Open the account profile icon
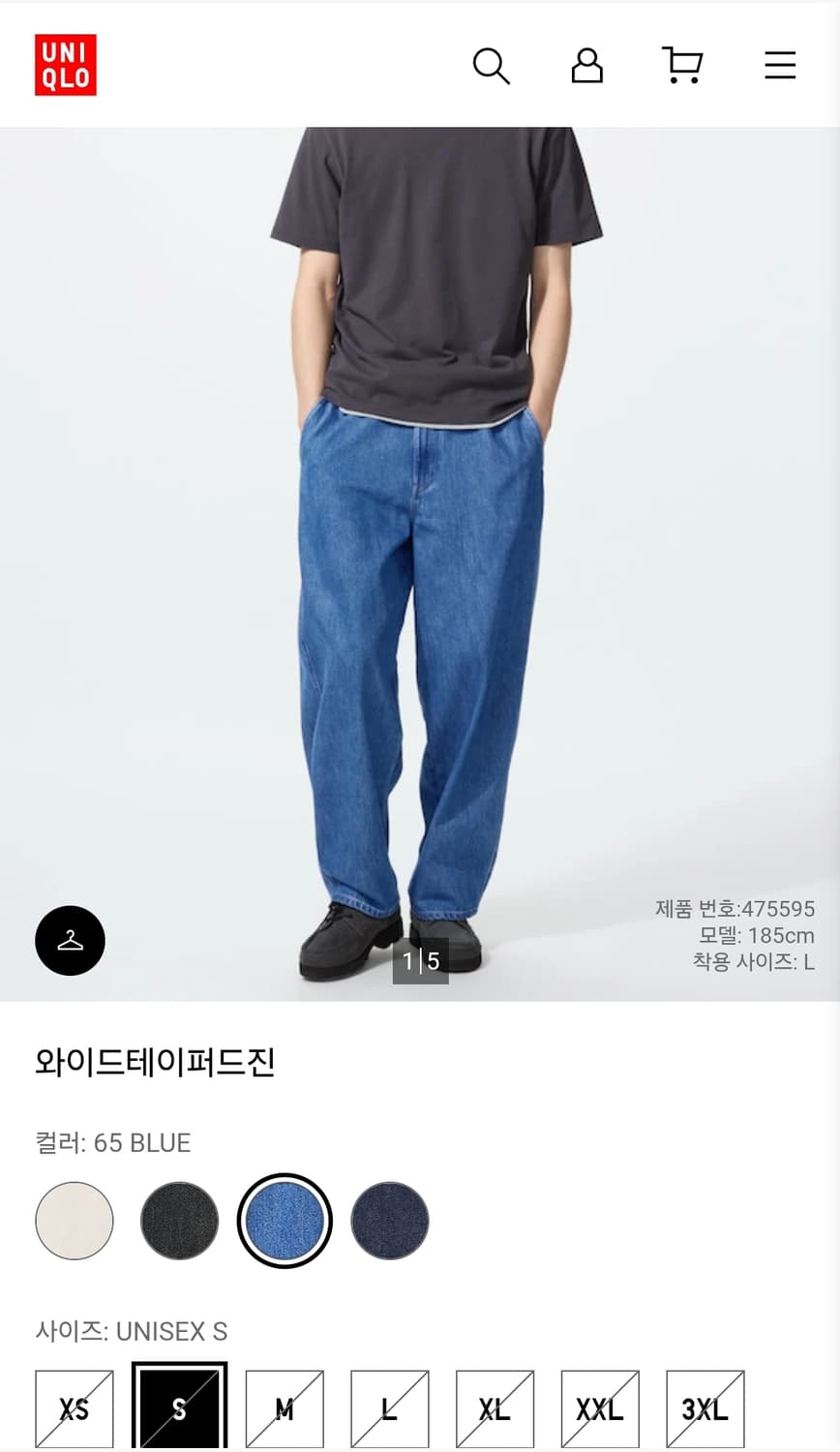The height and width of the screenshot is (1452, 840). [587, 66]
